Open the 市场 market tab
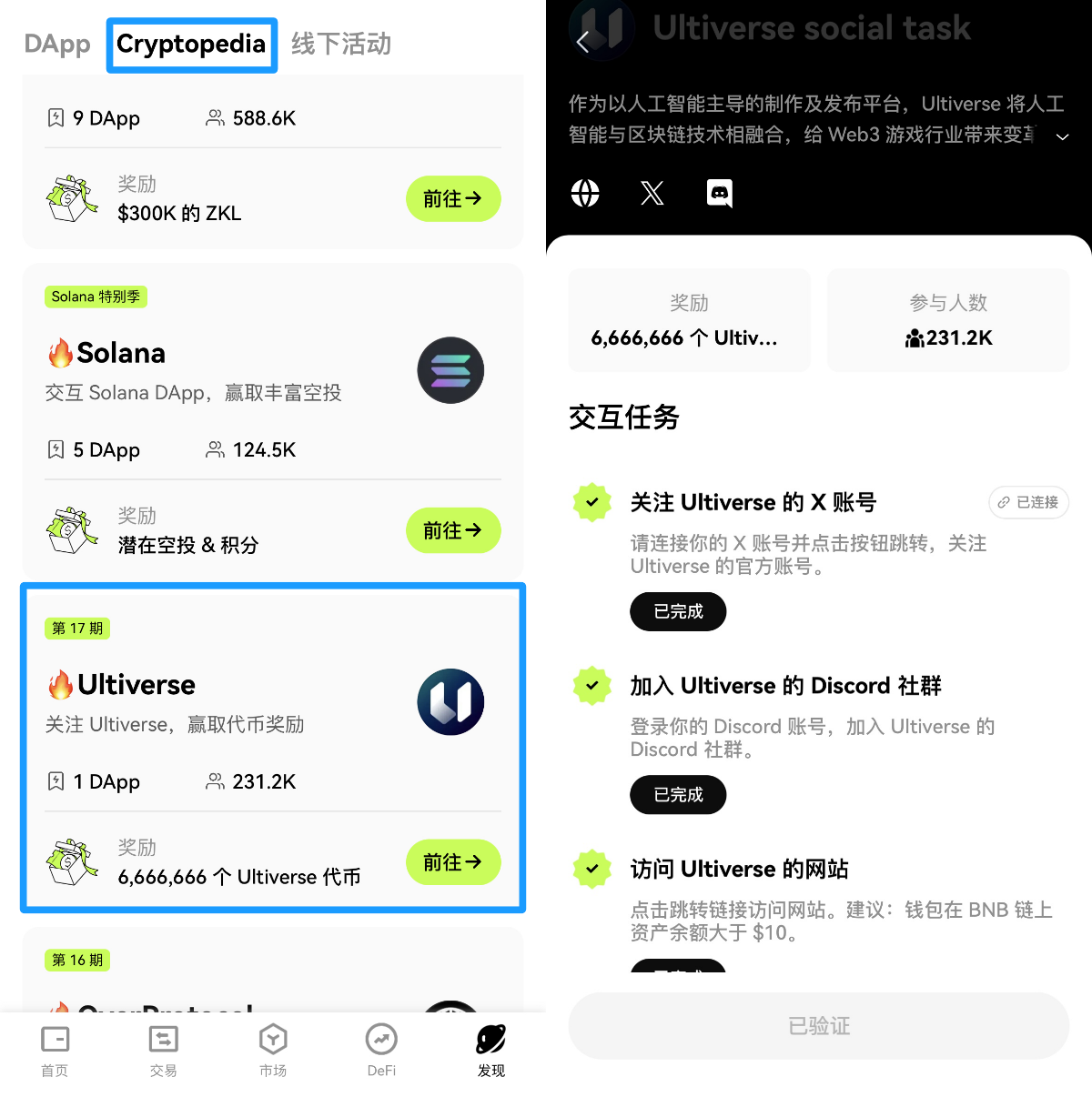1092x1097 pixels. click(x=273, y=1050)
